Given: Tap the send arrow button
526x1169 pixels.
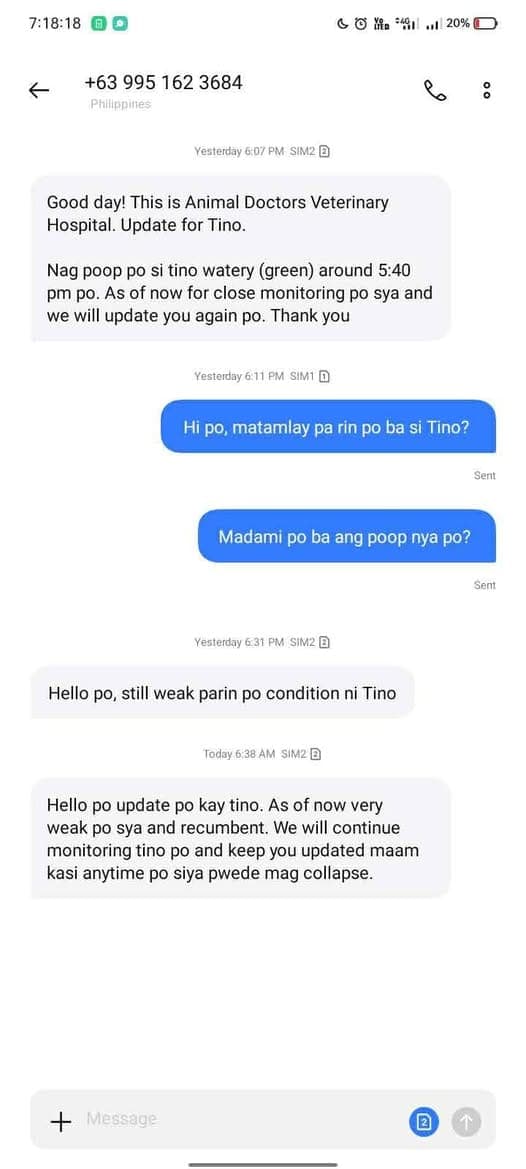Looking at the screenshot, I should pyautogui.click(x=466, y=1121).
